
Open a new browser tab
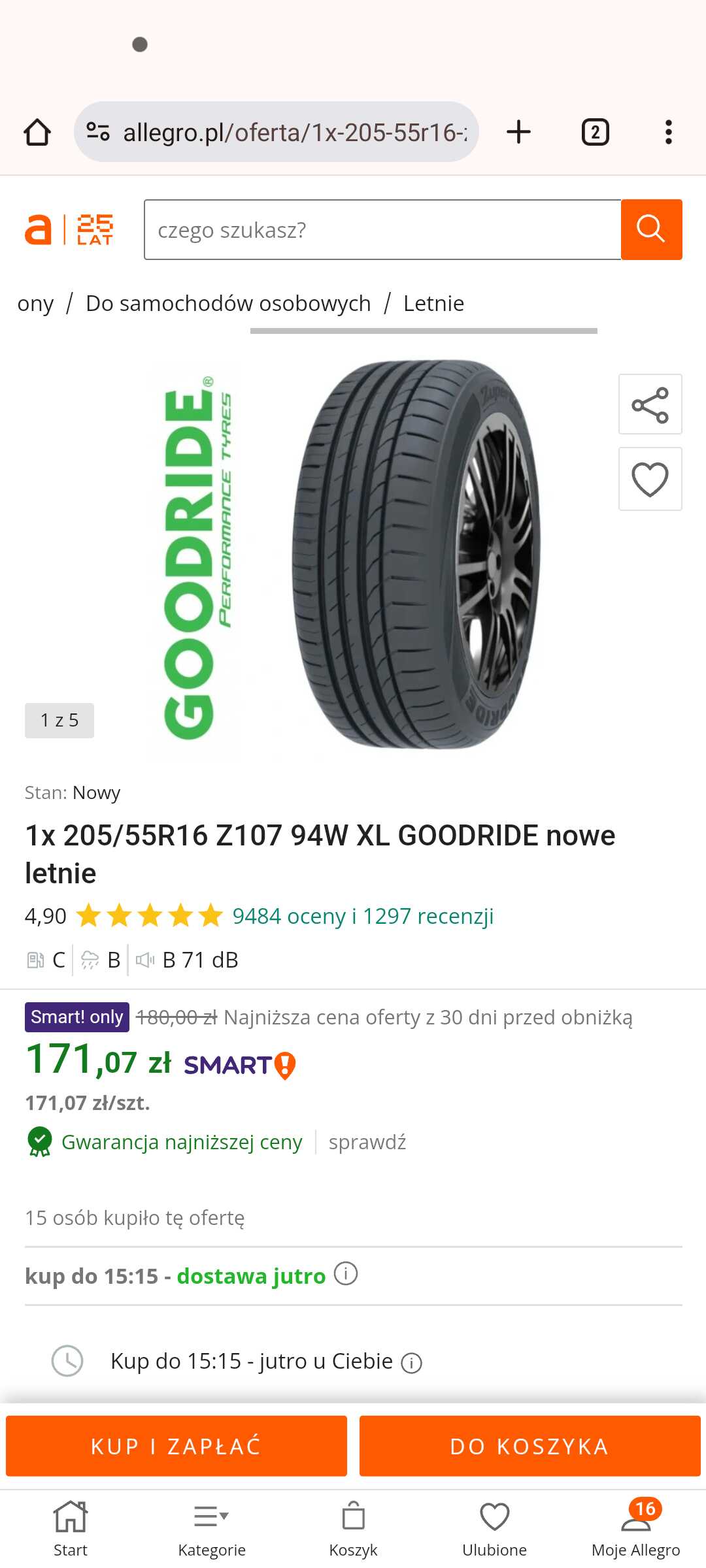(x=519, y=132)
